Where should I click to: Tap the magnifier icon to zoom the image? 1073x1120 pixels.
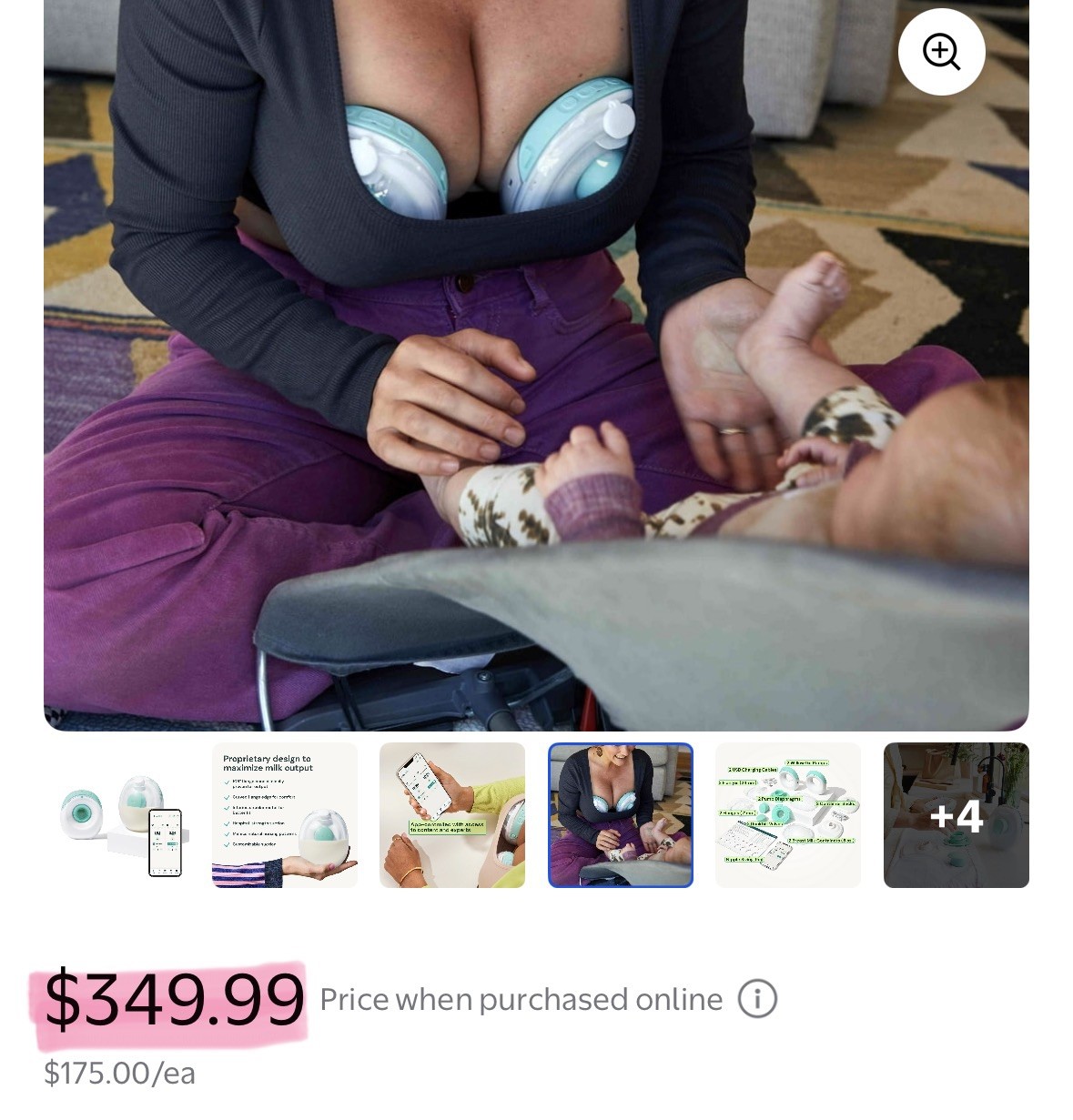[x=941, y=52]
